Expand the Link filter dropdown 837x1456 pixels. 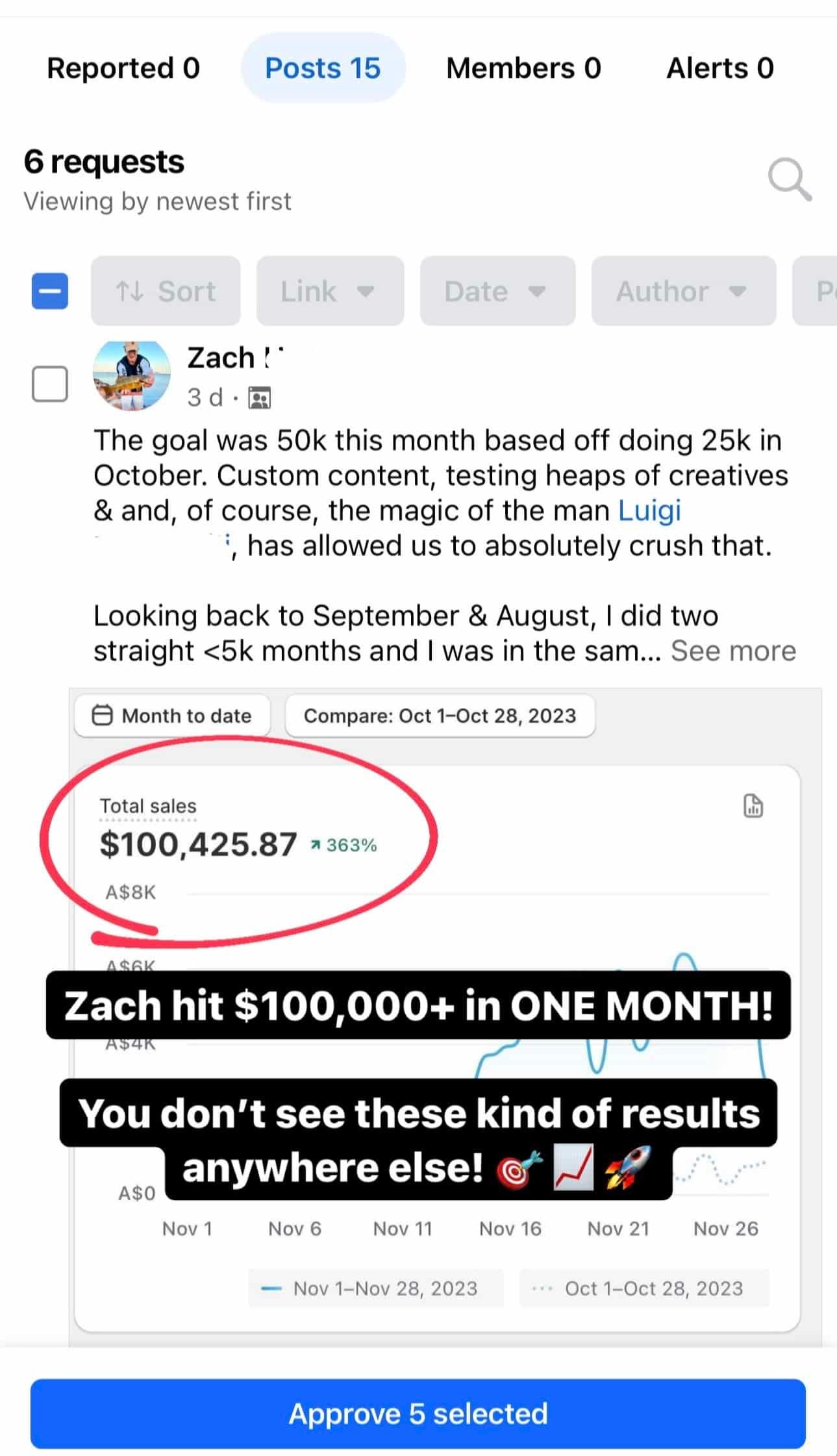click(x=330, y=291)
